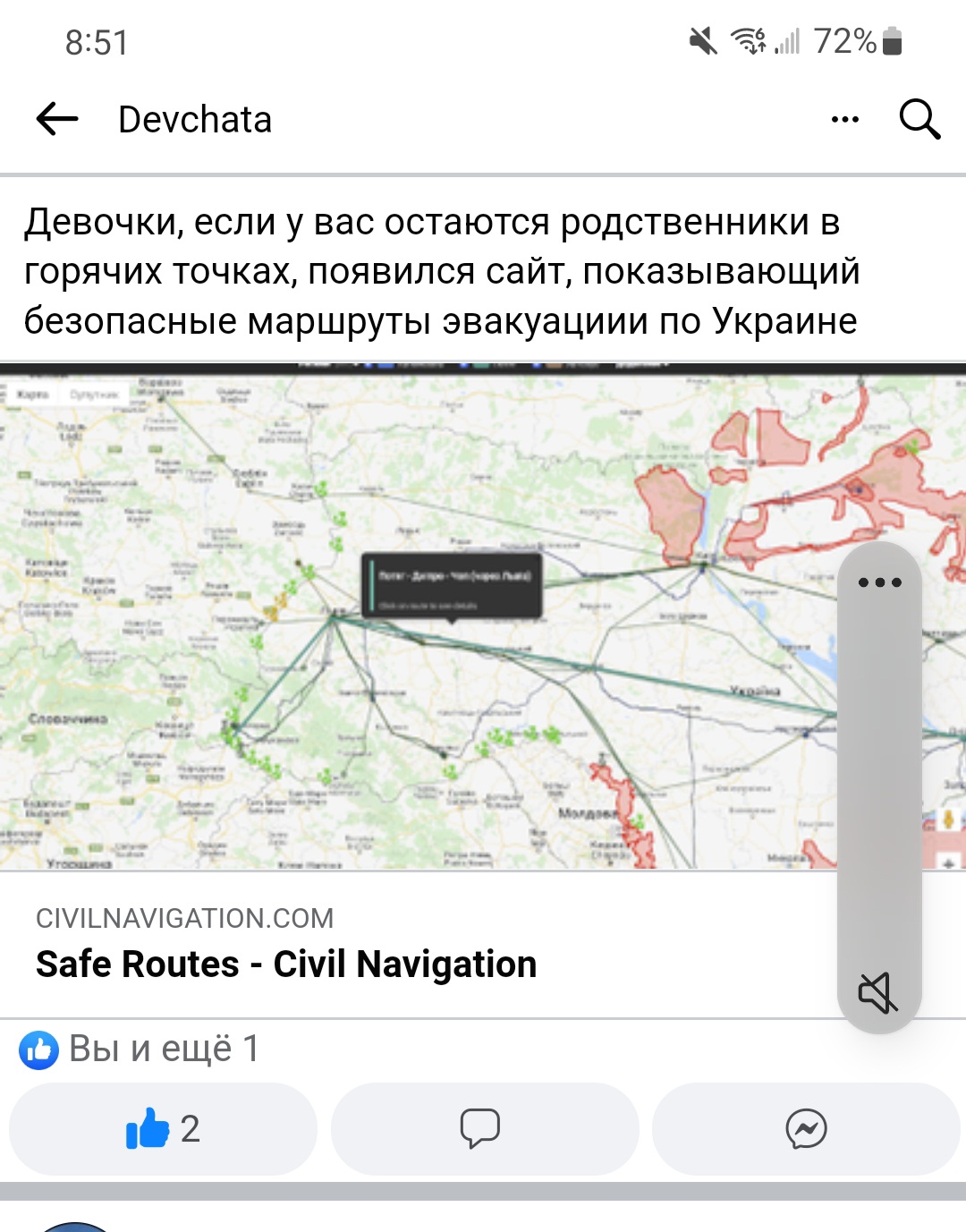Open the group overflow menu
The width and height of the screenshot is (966, 1232).
[844, 119]
